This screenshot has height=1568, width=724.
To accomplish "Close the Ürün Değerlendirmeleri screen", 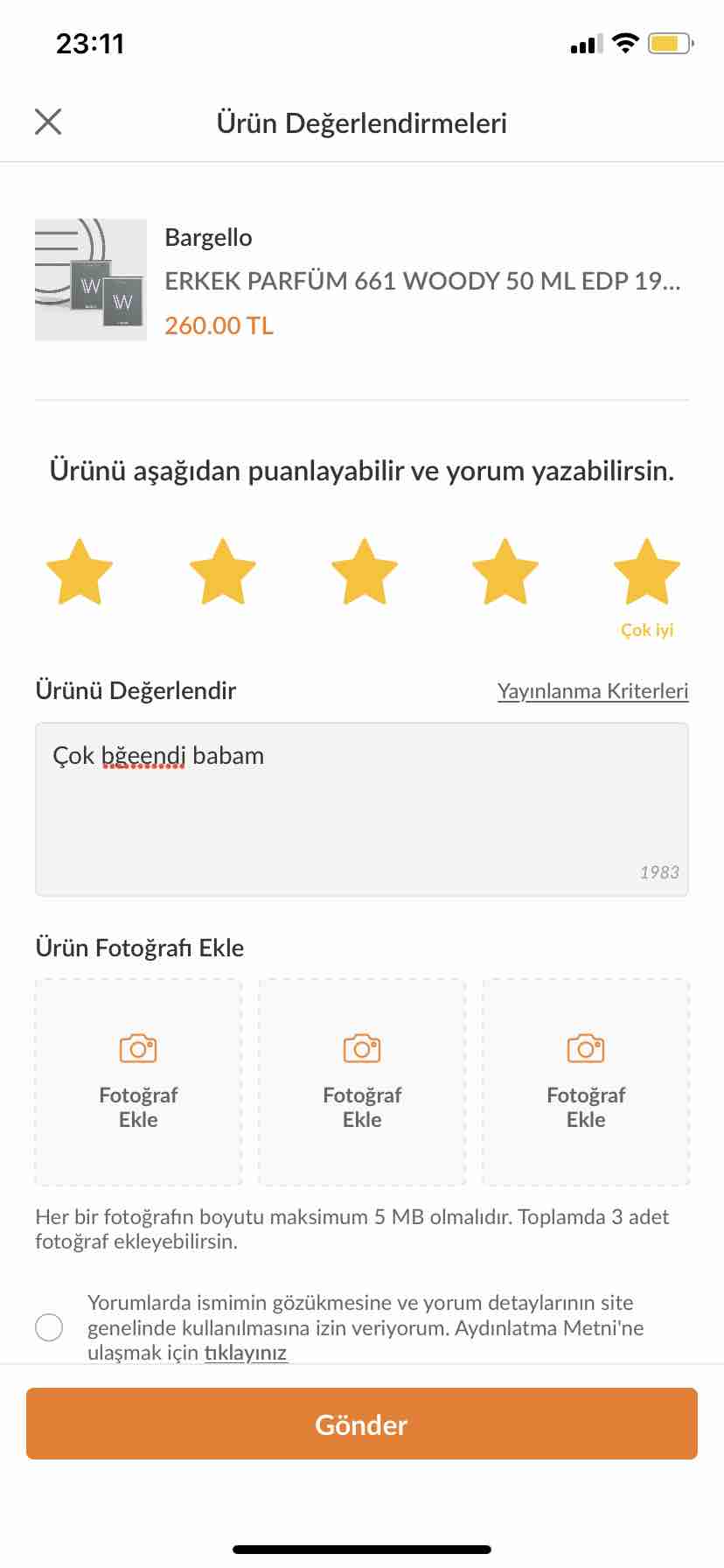I will tap(48, 122).
